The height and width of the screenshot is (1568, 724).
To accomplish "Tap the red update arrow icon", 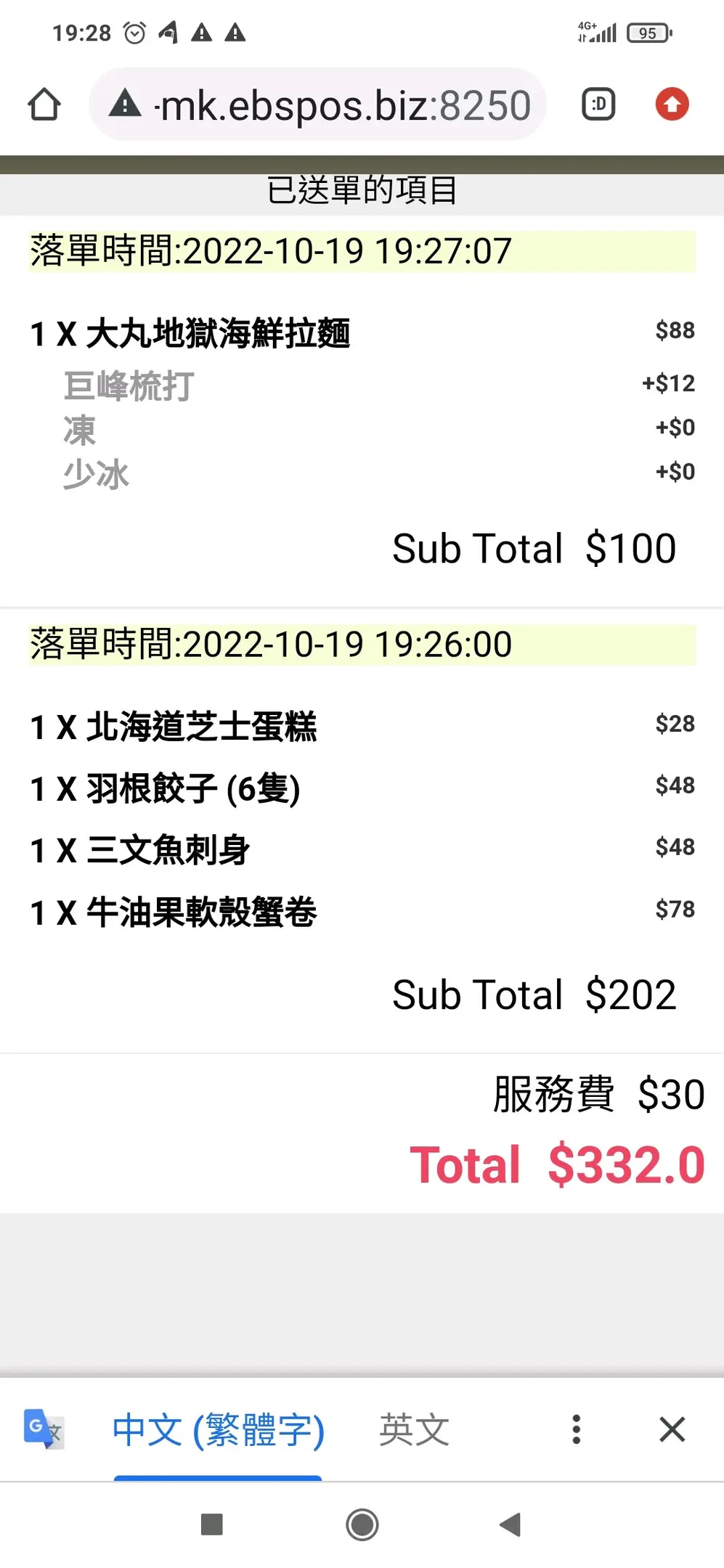I will (672, 104).
